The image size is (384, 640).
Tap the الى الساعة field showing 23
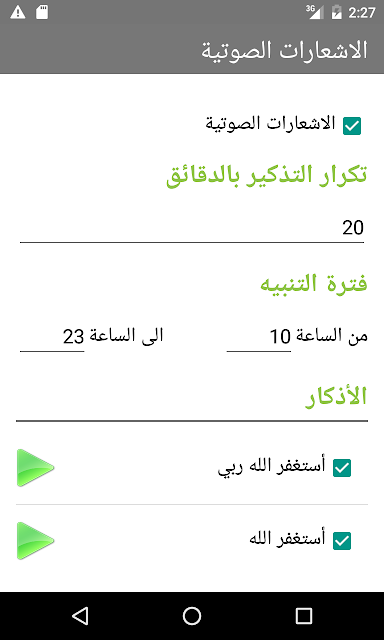click(x=52, y=337)
